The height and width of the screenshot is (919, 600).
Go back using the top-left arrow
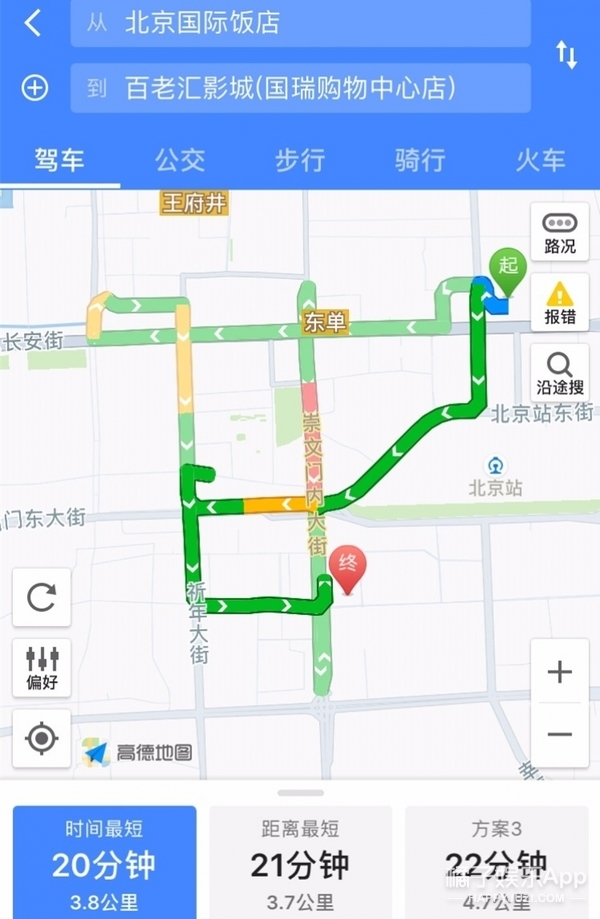tap(33, 23)
